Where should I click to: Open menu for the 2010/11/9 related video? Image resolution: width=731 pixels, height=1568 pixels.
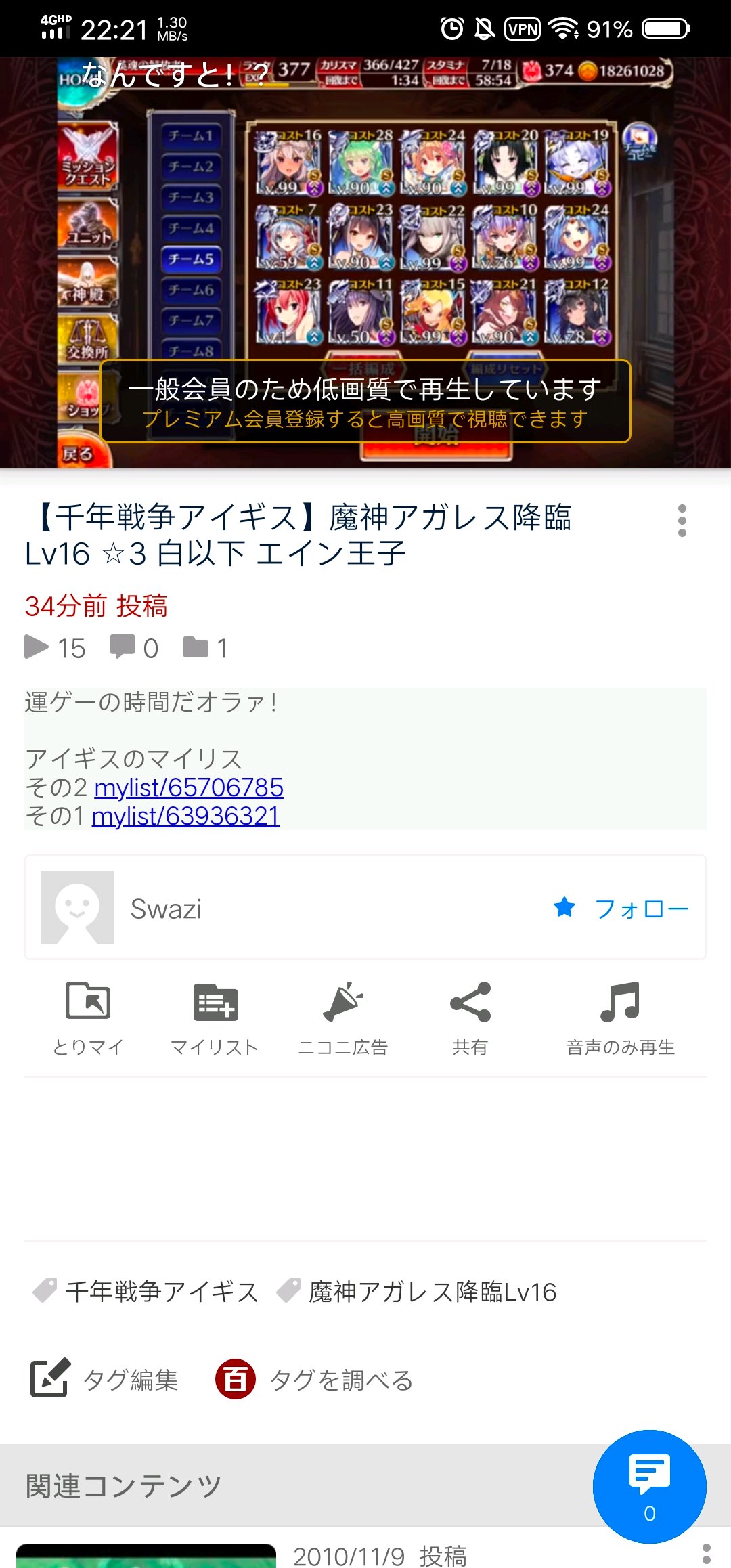[707, 1554]
